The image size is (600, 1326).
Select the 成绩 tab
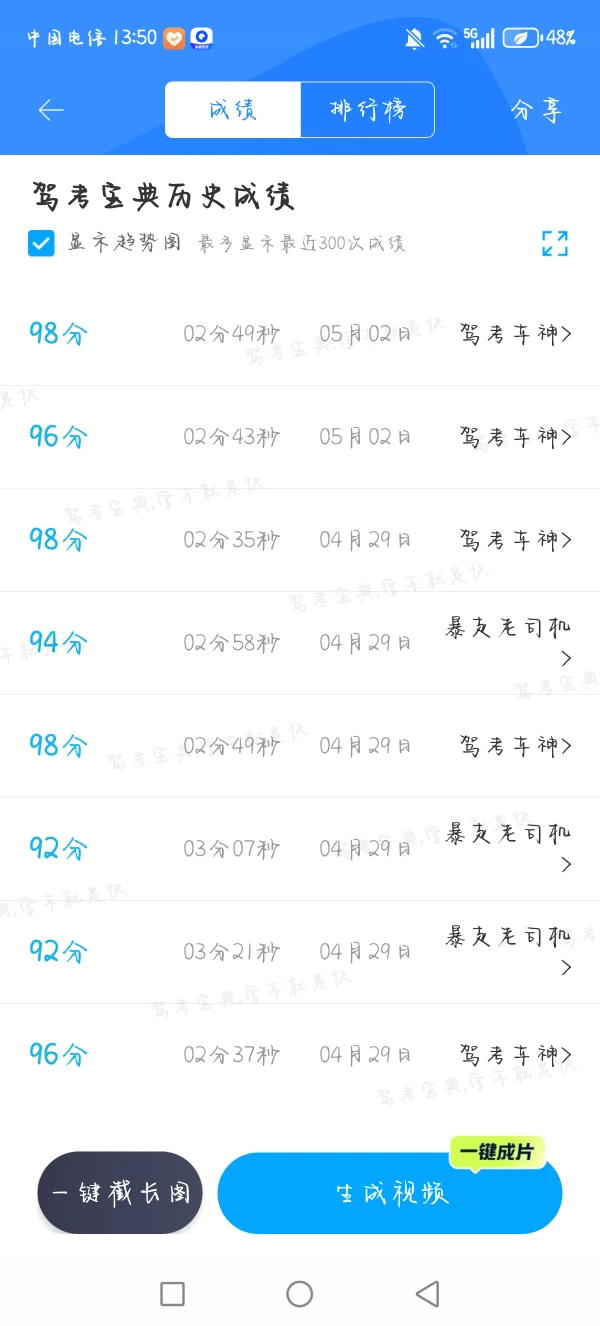pyautogui.click(x=233, y=110)
